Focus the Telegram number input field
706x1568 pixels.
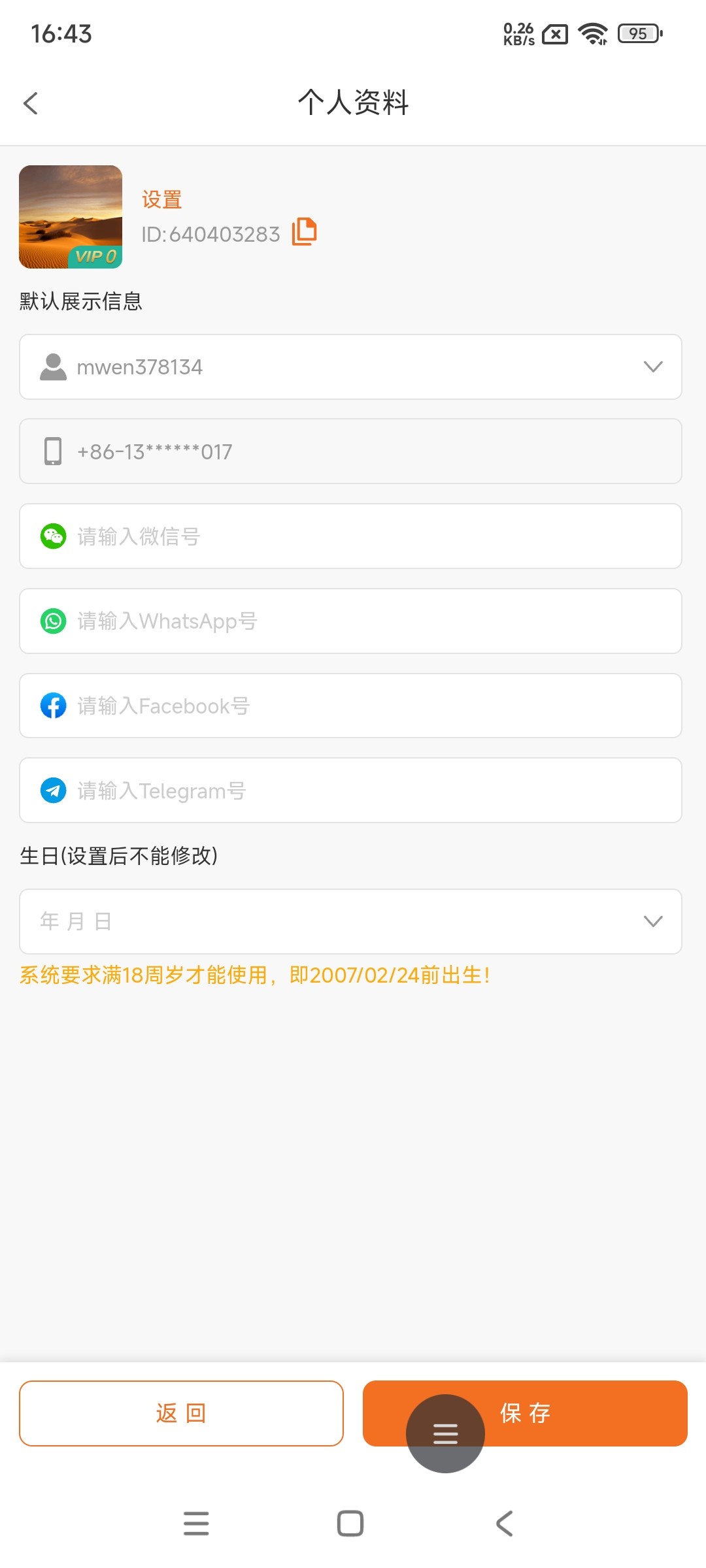tap(350, 791)
